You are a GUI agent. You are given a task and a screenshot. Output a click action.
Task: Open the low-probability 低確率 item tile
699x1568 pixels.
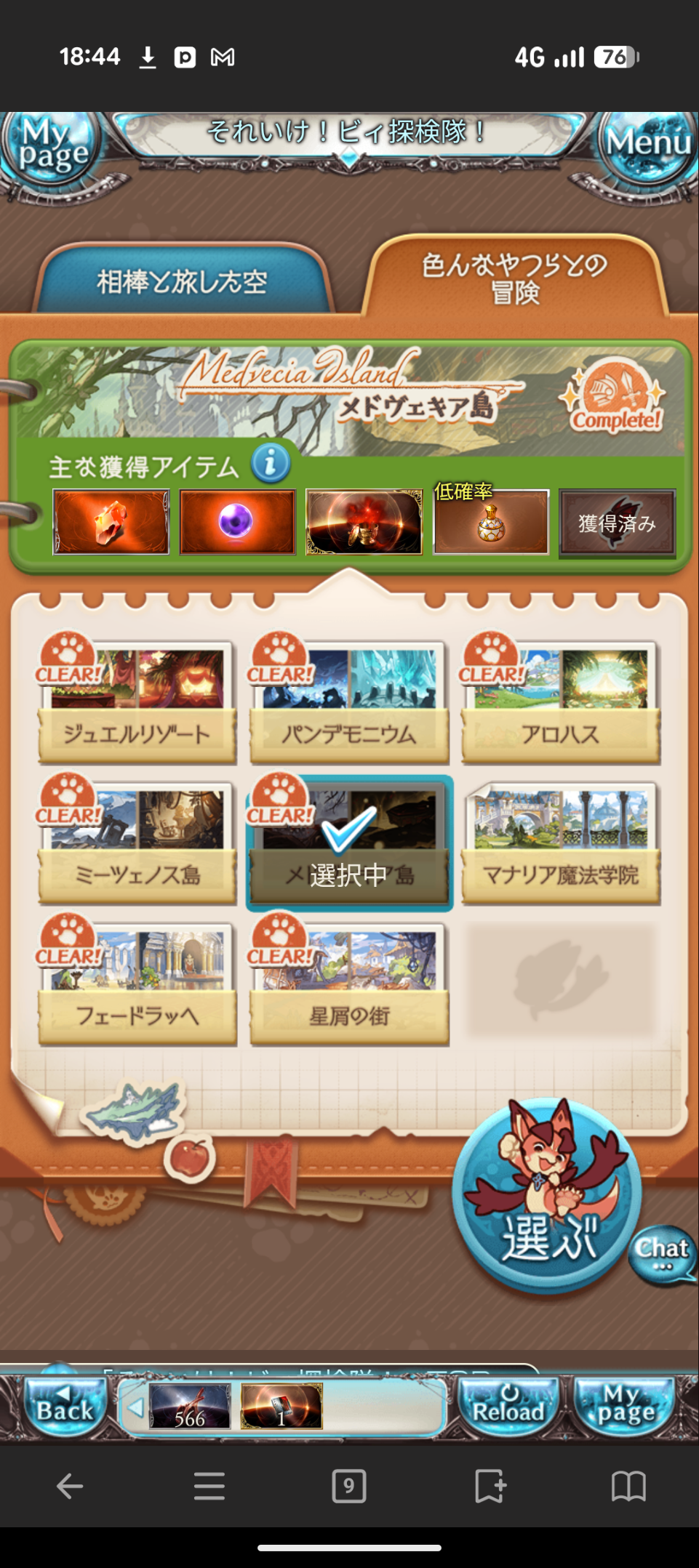tap(490, 522)
